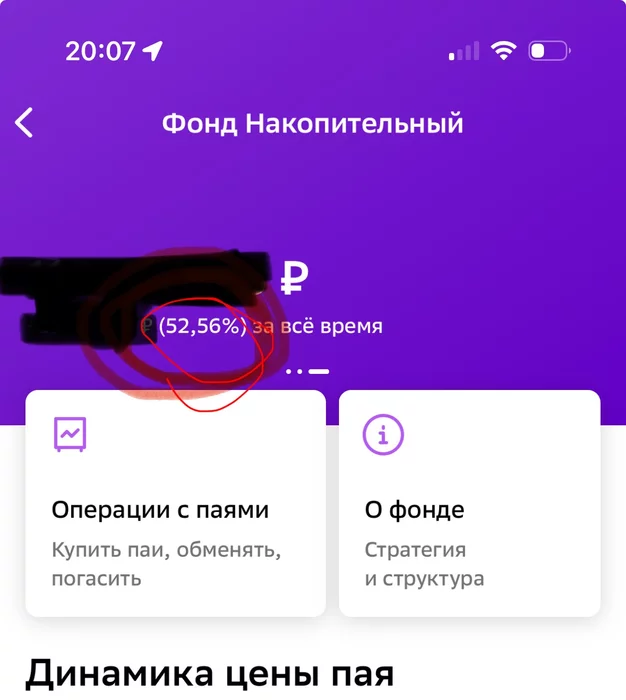Open the О фонде card
Image resolution: width=626 pixels, height=700 pixels.
tap(469, 503)
